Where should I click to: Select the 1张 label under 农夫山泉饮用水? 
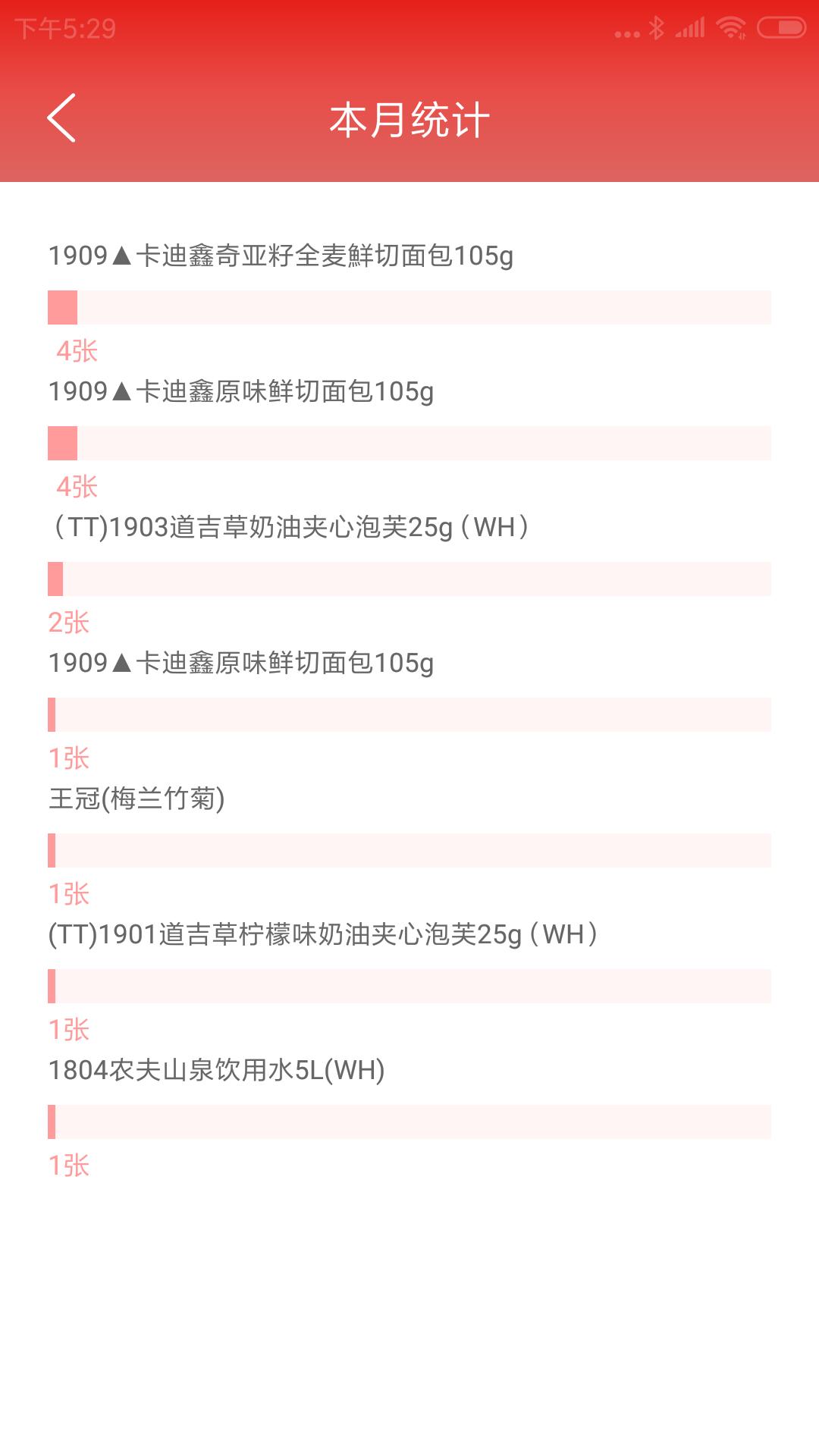68,1166
